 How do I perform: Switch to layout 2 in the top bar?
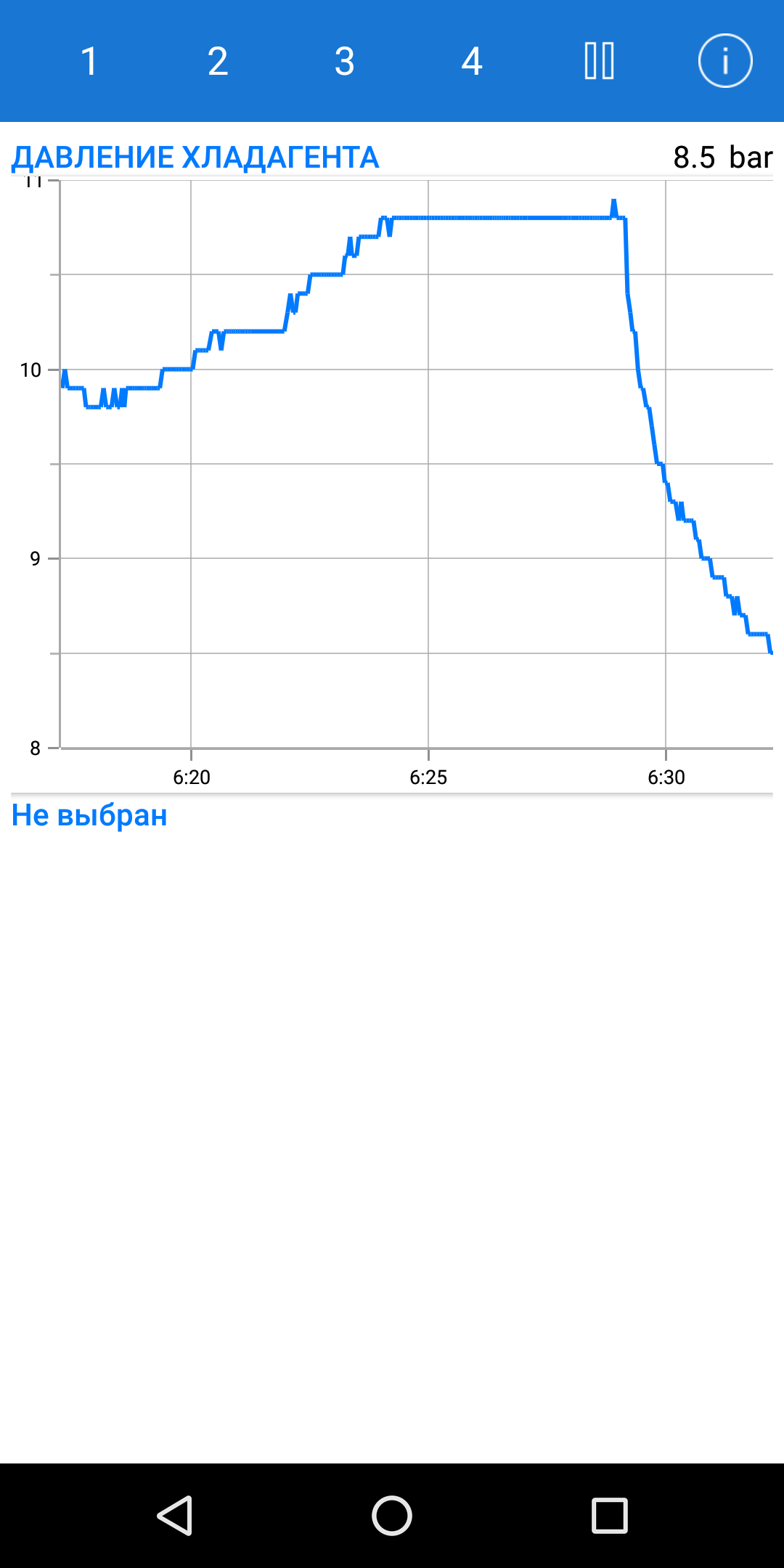click(217, 61)
